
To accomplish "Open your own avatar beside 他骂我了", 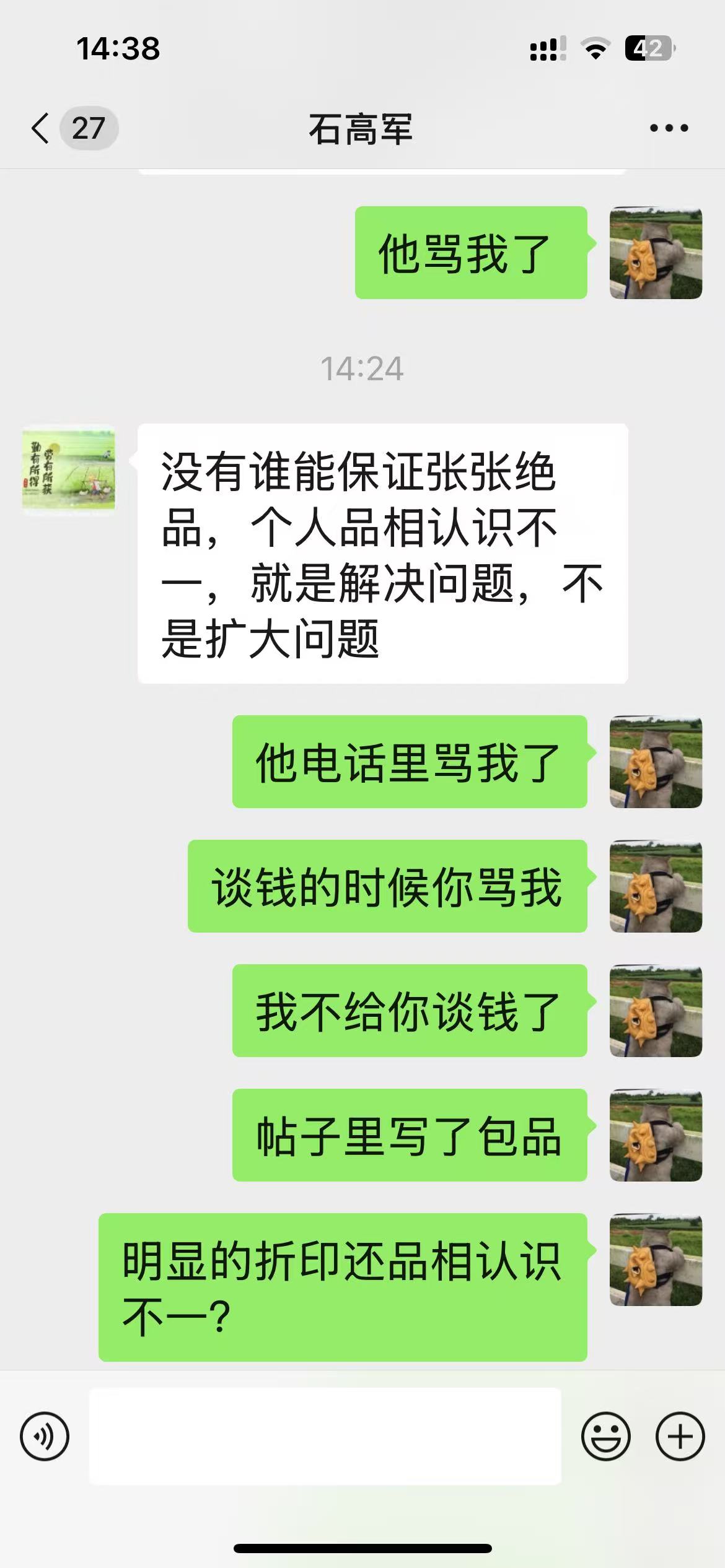I will (656, 253).
